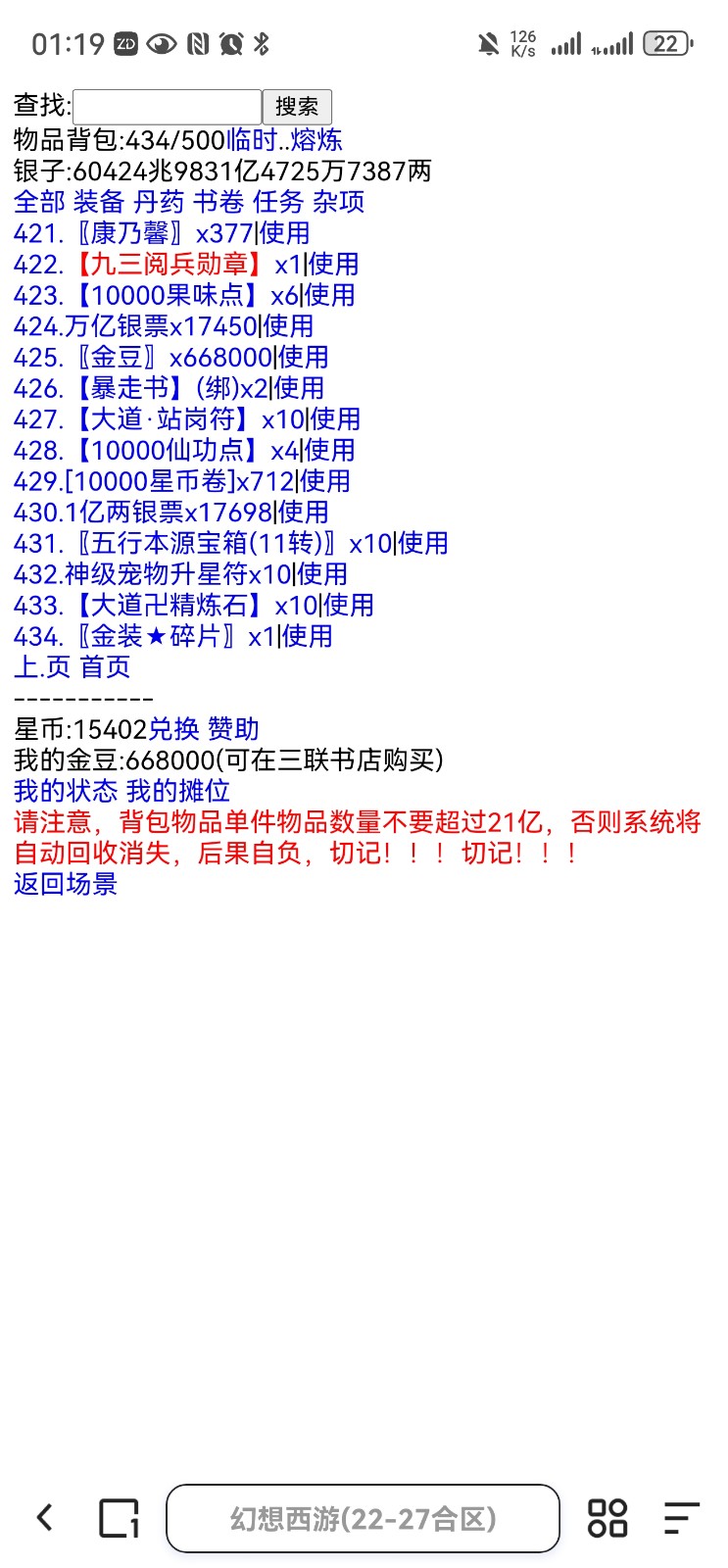
Task: Use item 424 万亿银票
Action: pos(288,326)
